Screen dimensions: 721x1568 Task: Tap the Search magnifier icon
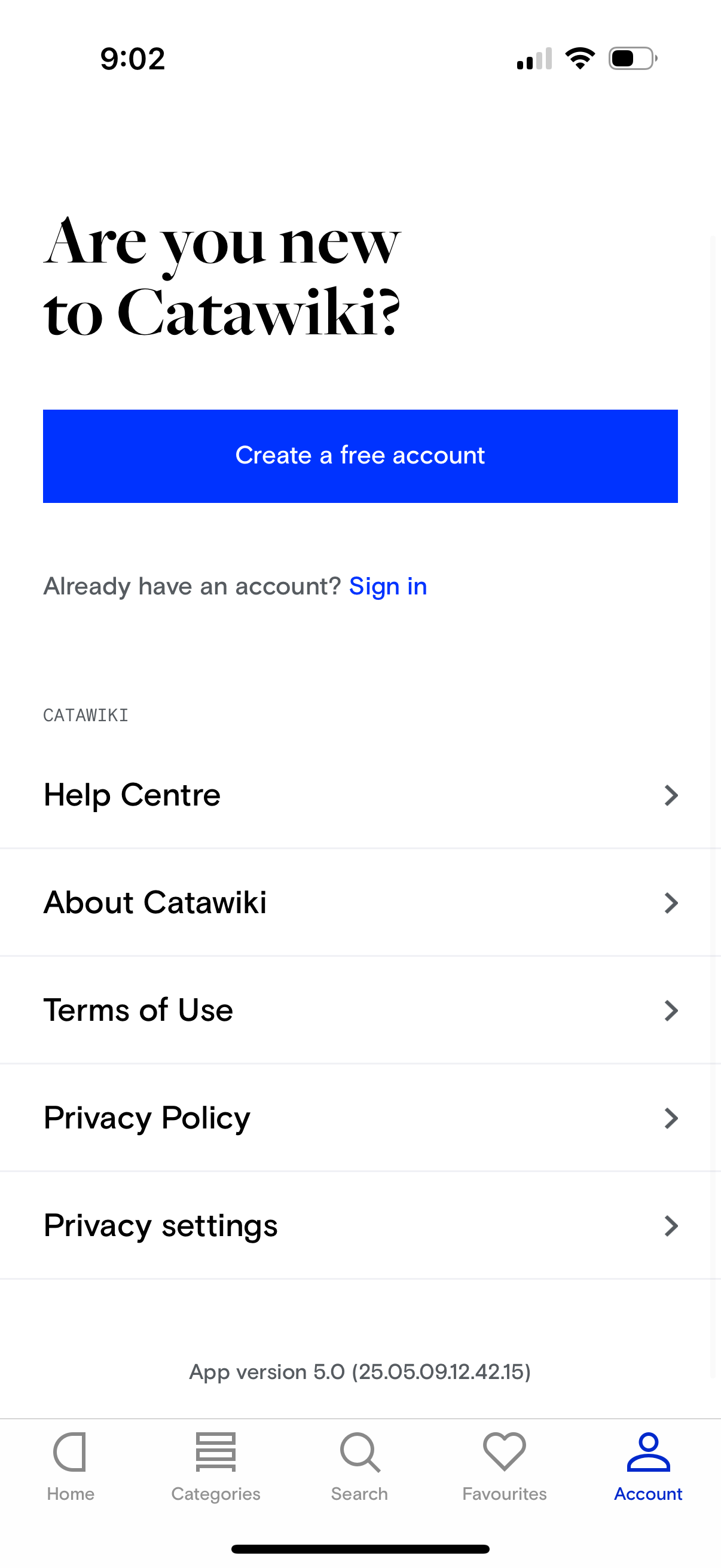pyautogui.click(x=360, y=1452)
